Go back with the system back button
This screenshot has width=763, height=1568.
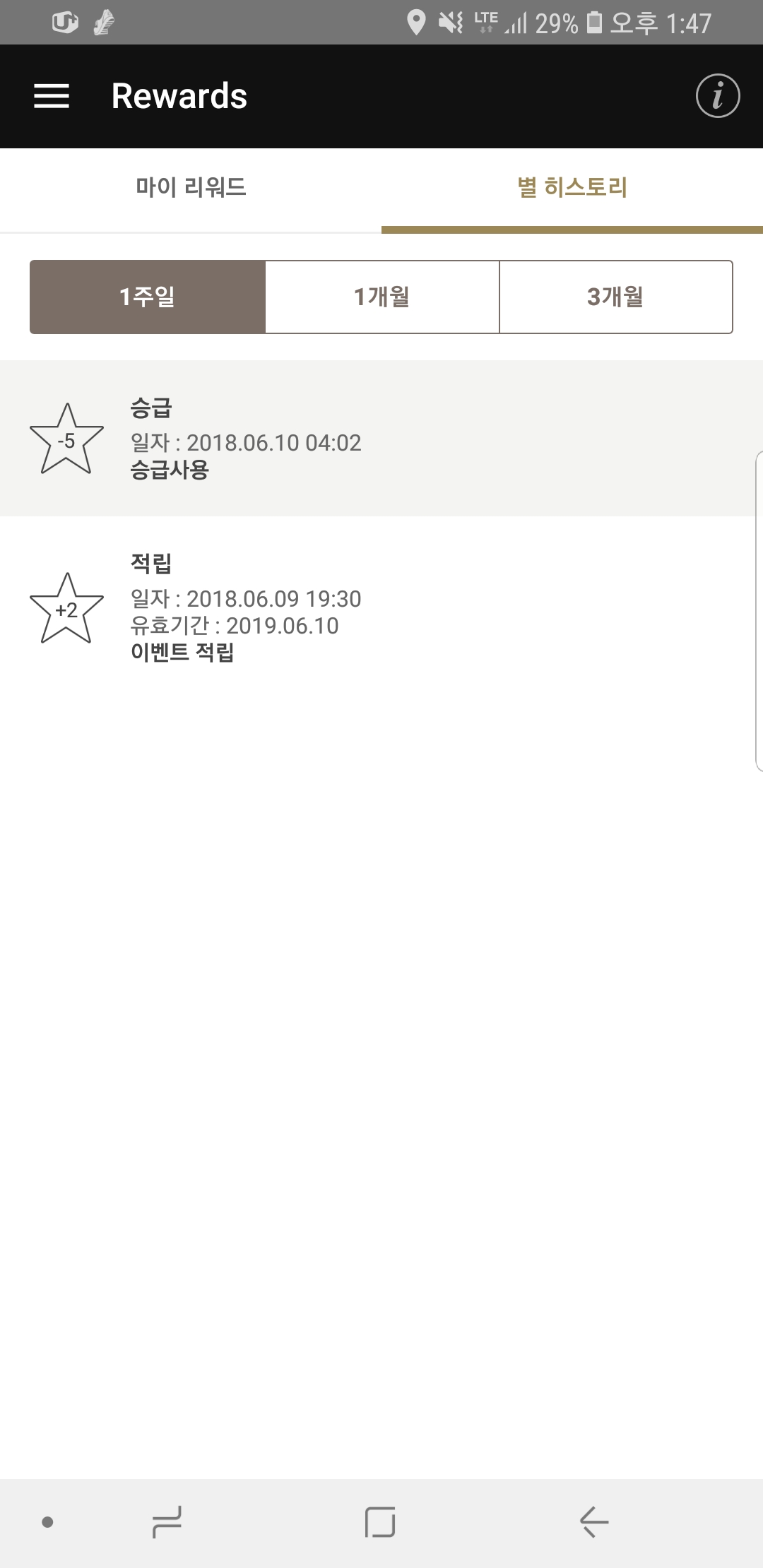(594, 1521)
